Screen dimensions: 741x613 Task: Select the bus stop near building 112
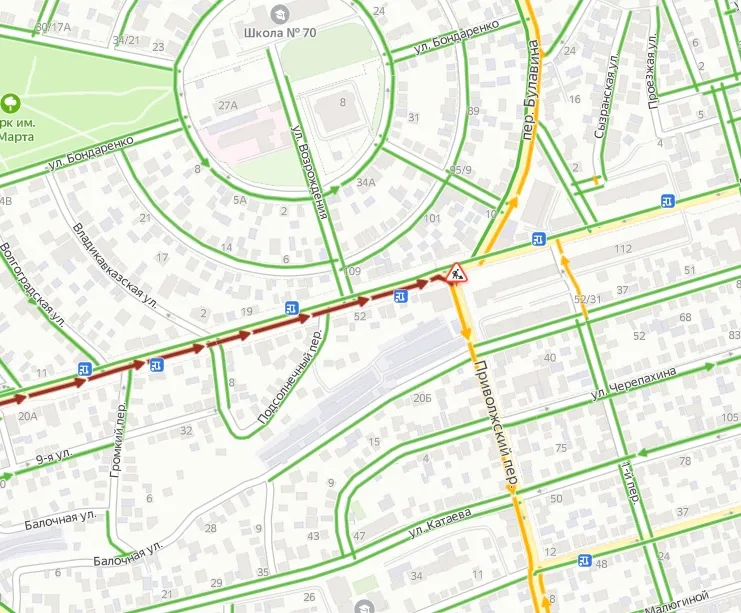click(x=539, y=239)
